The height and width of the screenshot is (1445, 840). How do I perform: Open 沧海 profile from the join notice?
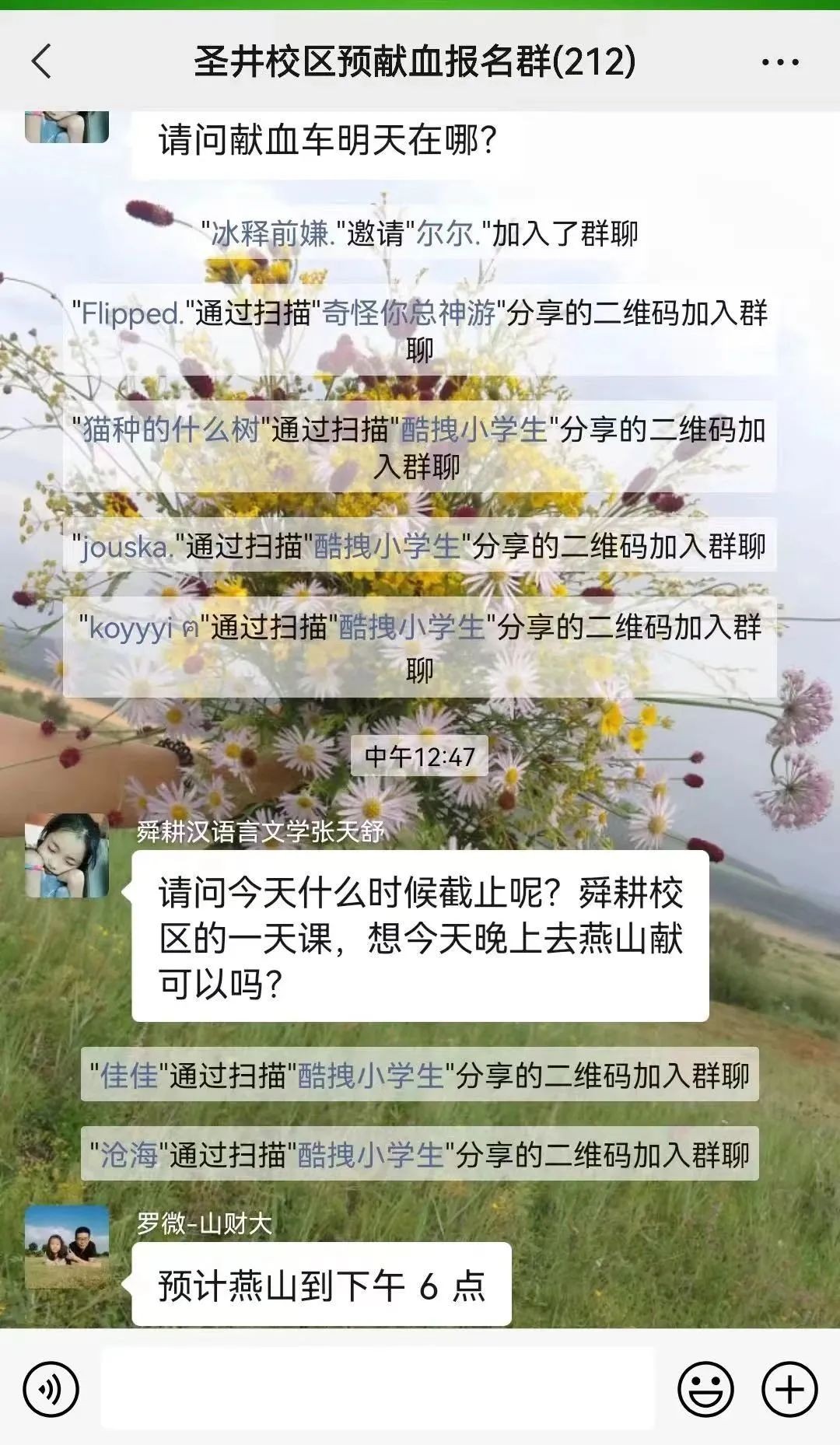click(x=129, y=1155)
